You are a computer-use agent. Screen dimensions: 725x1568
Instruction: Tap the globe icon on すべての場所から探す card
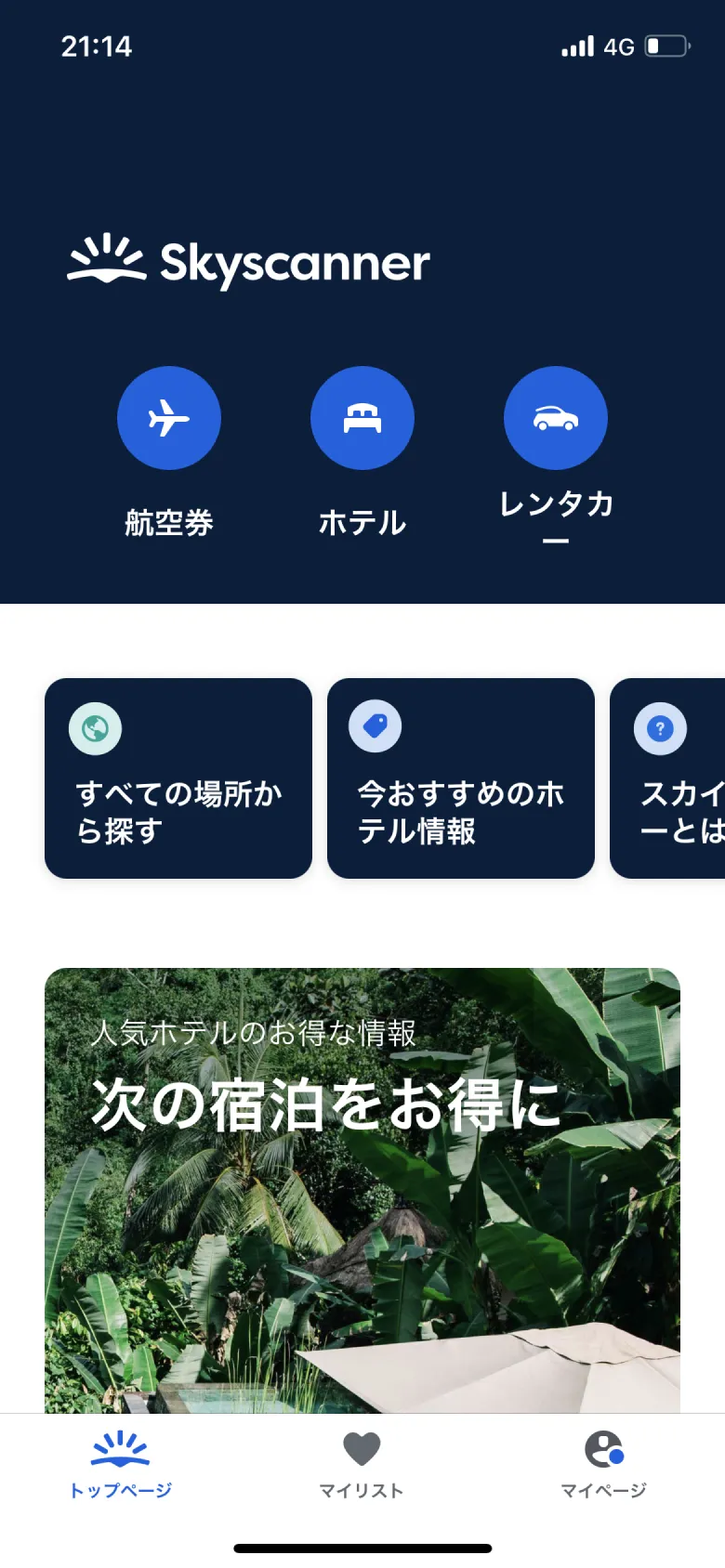95,728
